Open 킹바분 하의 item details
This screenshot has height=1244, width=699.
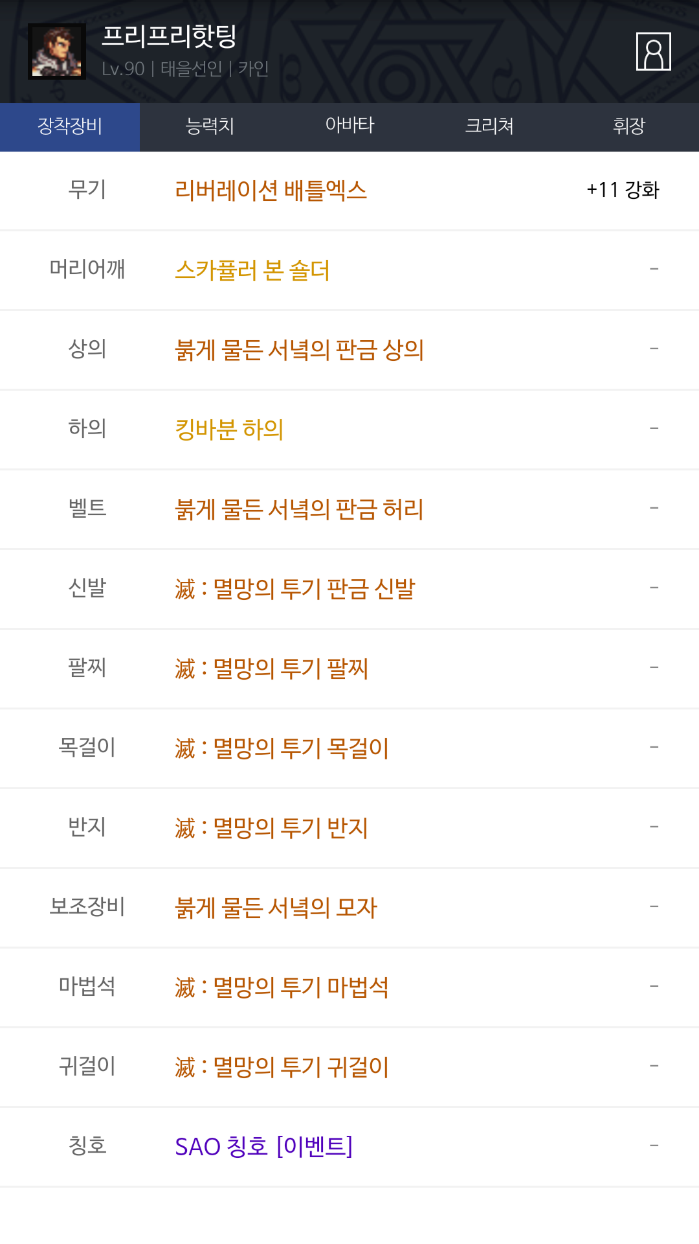pos(229,430)
